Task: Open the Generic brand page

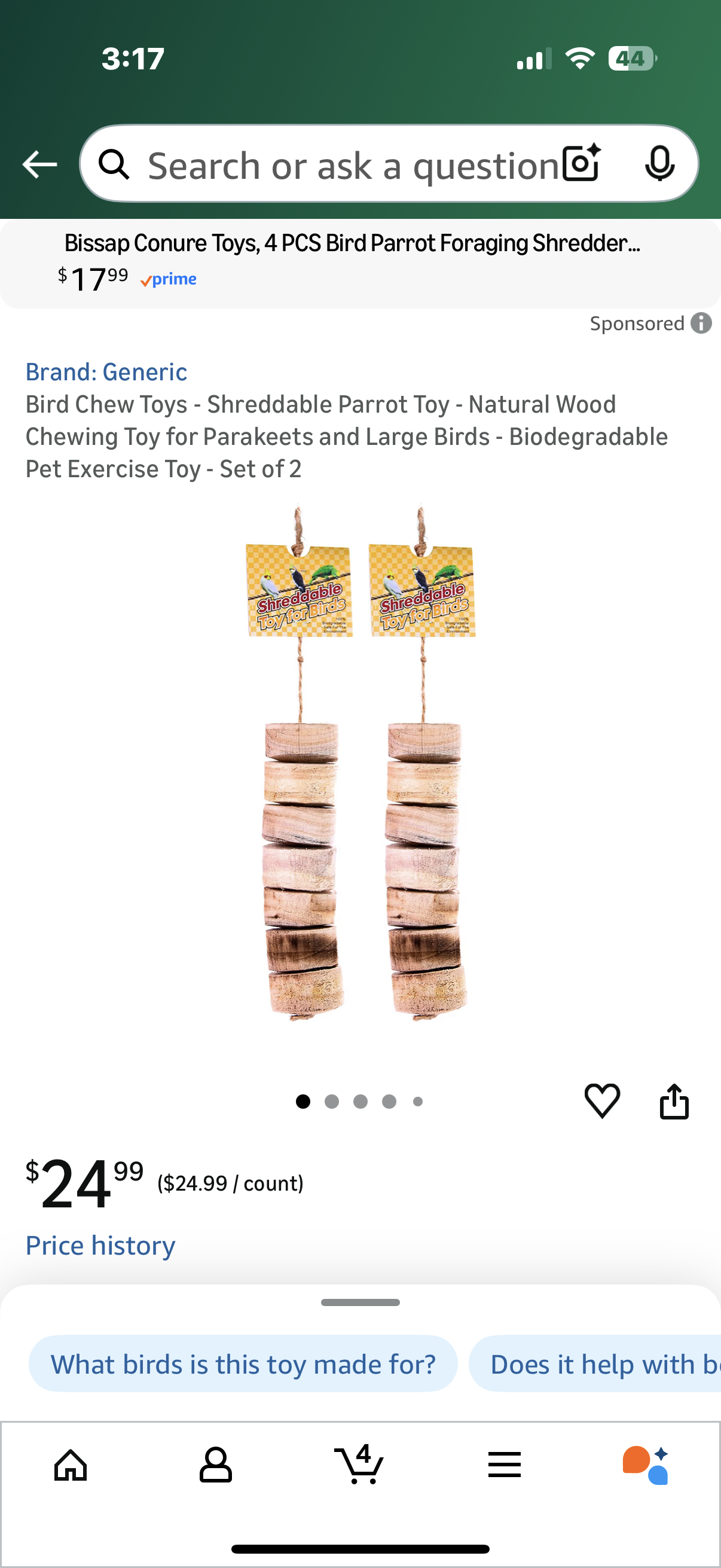Action: (x=106, y=371)
